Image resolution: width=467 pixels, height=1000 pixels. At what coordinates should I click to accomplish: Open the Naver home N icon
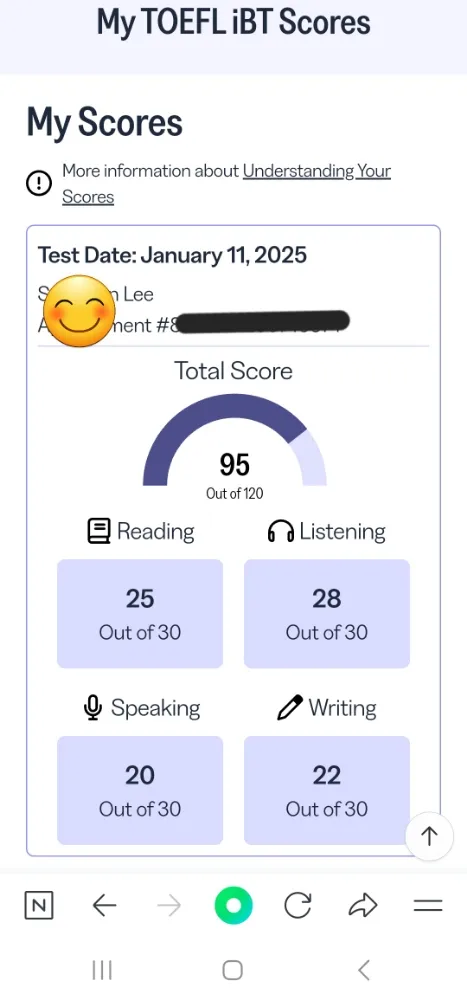[39, 906]
